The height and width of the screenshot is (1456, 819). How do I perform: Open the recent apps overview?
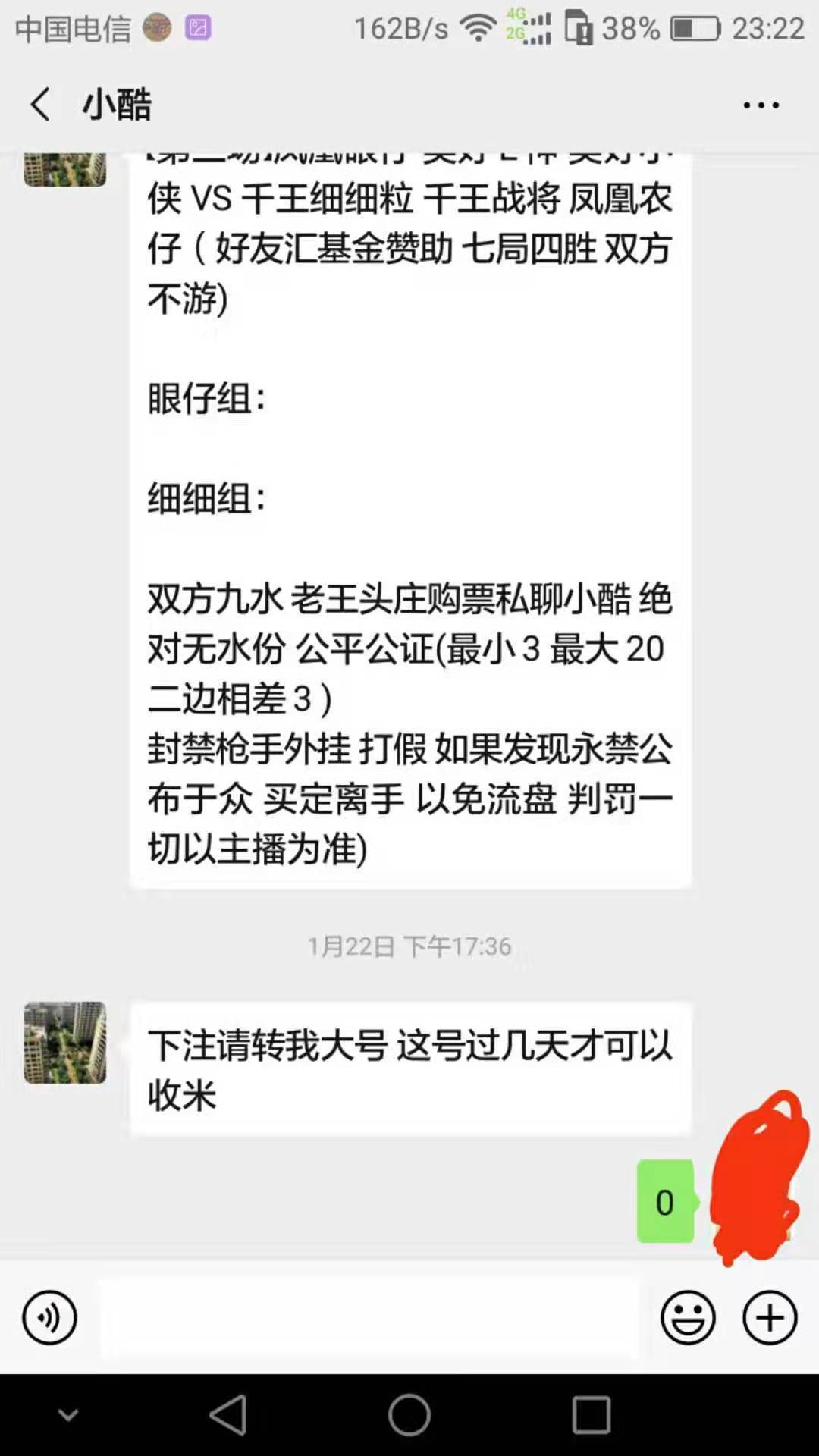pyautogui.click(x=591, y=1415)
